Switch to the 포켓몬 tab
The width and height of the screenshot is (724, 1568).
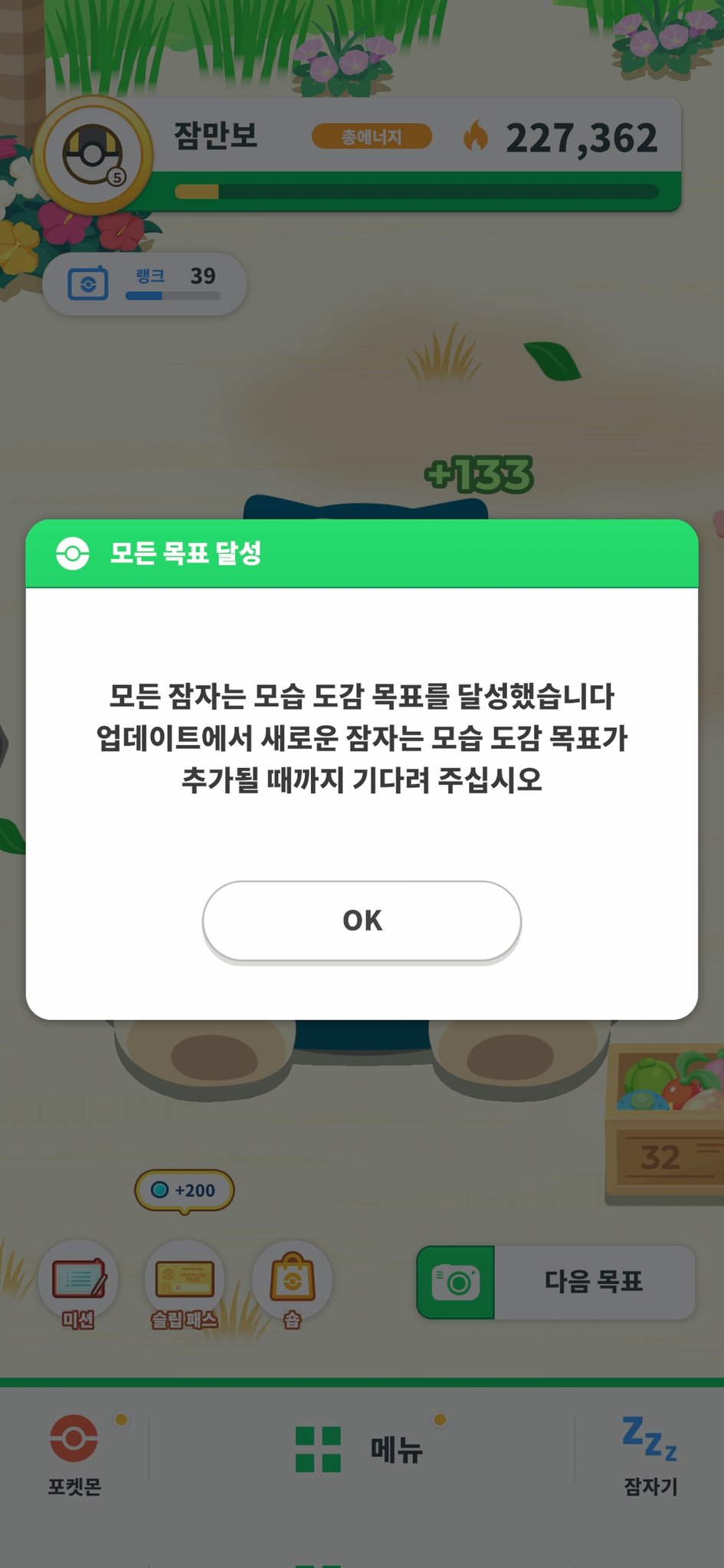tap(74, 1452)
